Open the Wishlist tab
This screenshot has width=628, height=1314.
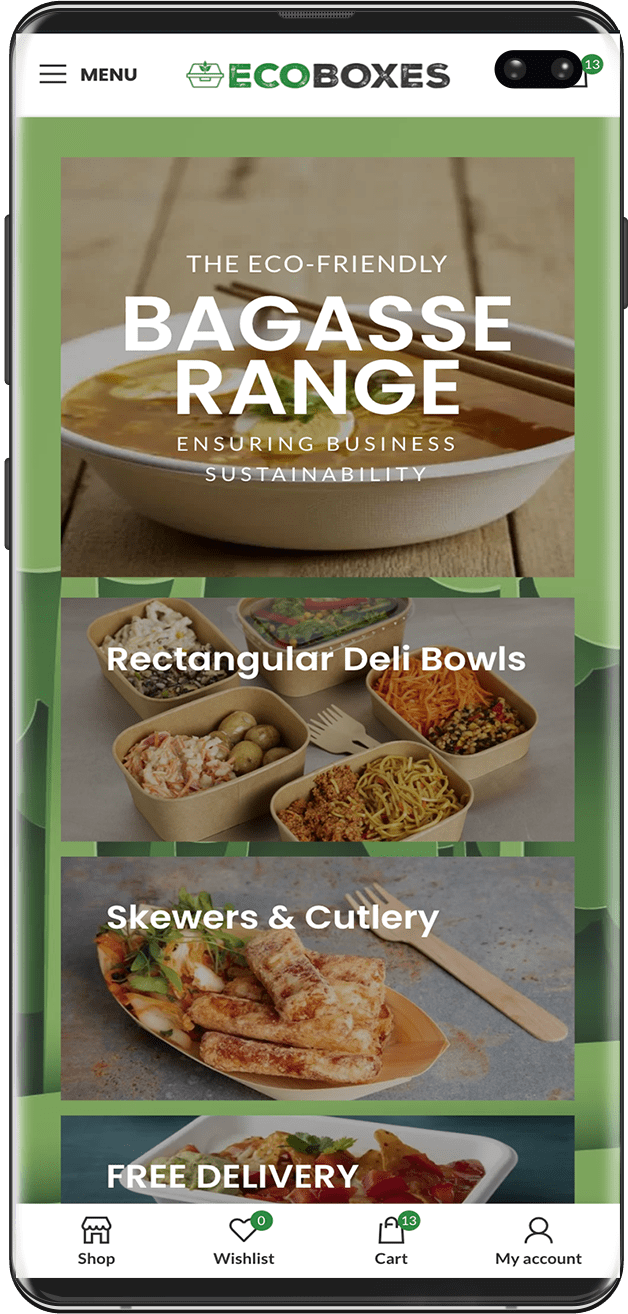point(244,1241)
